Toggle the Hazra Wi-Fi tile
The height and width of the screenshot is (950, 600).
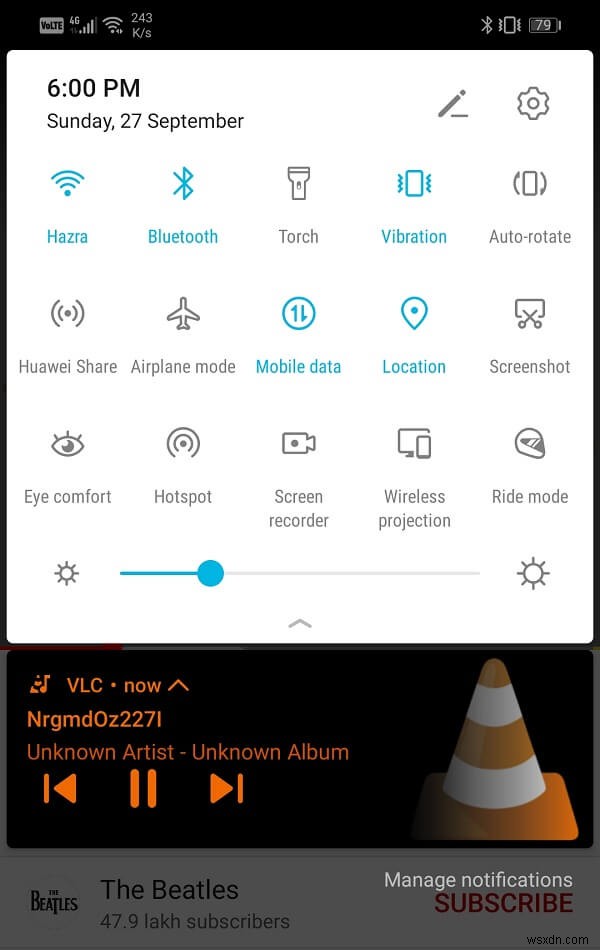[x=67, y=184]
